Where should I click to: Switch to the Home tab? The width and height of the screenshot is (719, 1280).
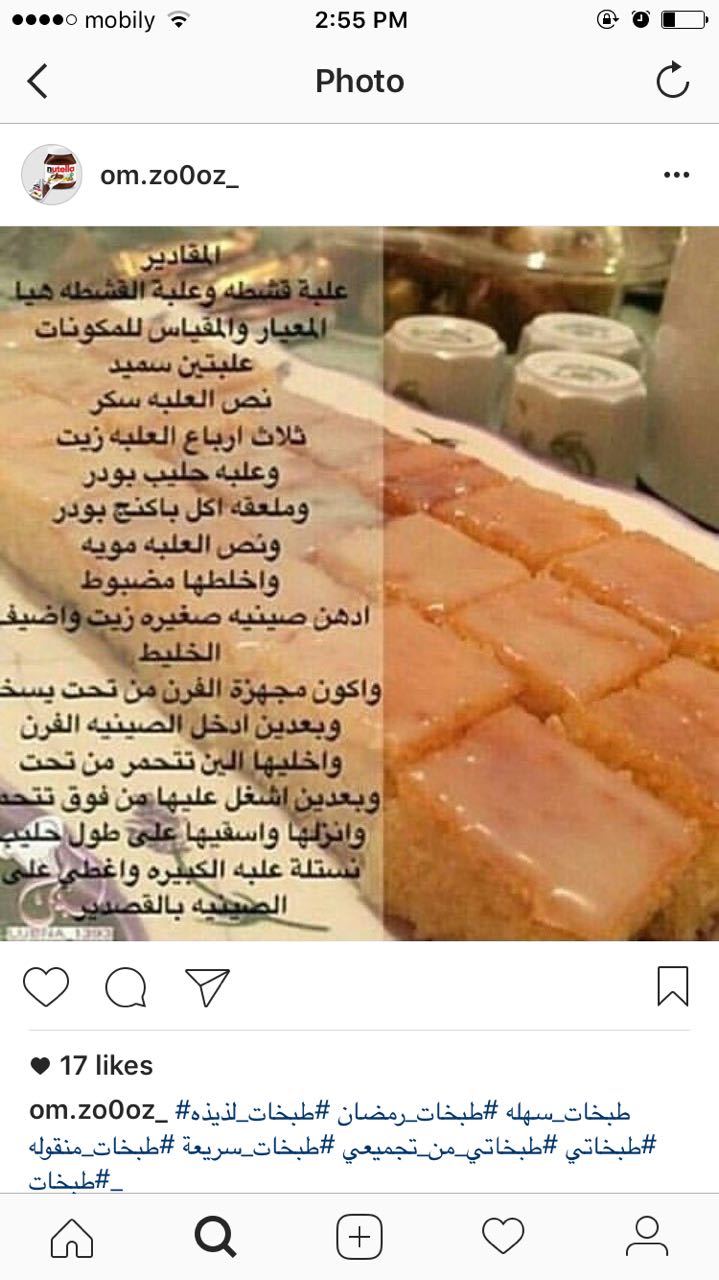coord(72,1237)
